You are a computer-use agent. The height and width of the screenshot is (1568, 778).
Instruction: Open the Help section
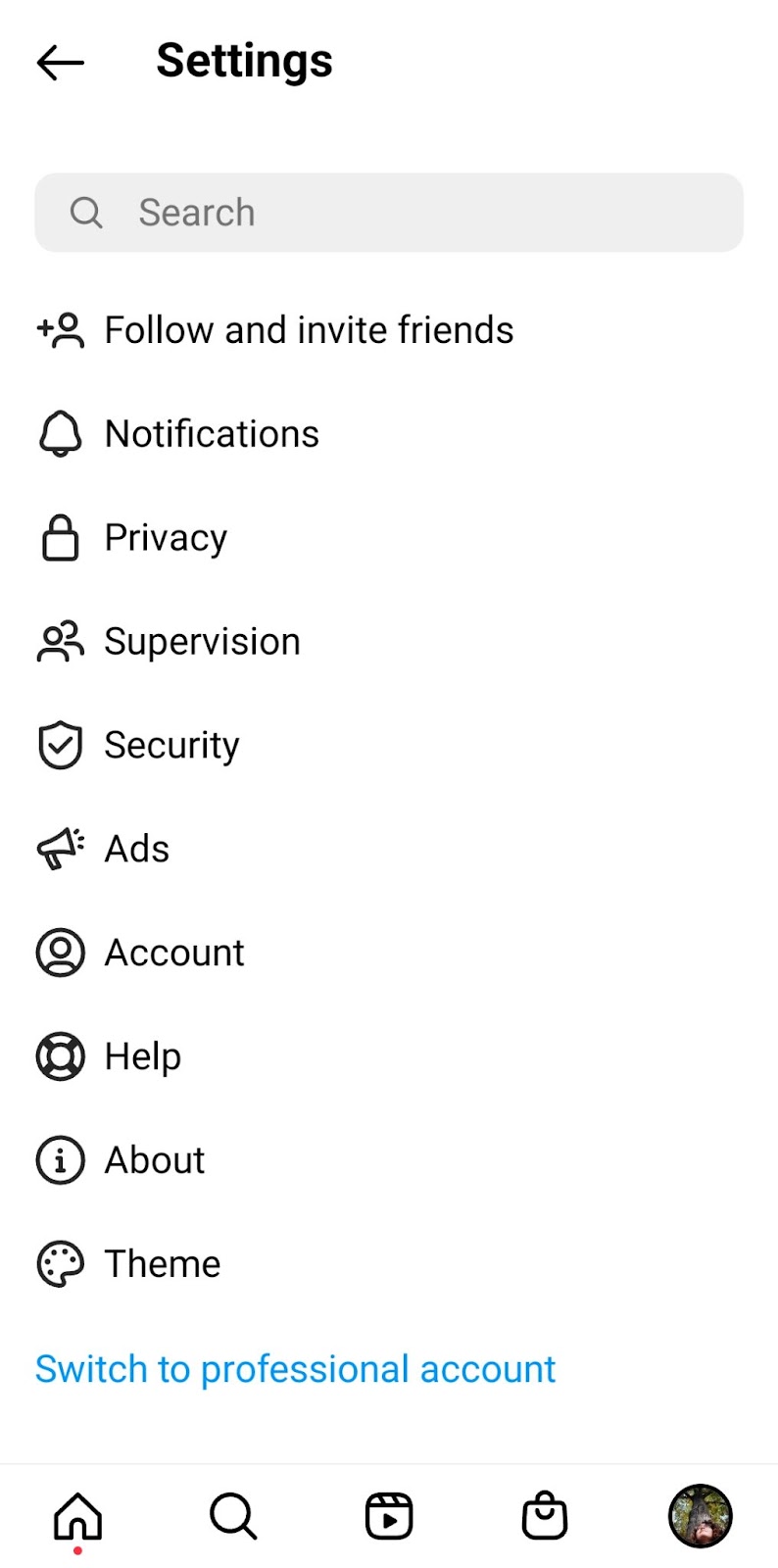[x=143, y=1056]
